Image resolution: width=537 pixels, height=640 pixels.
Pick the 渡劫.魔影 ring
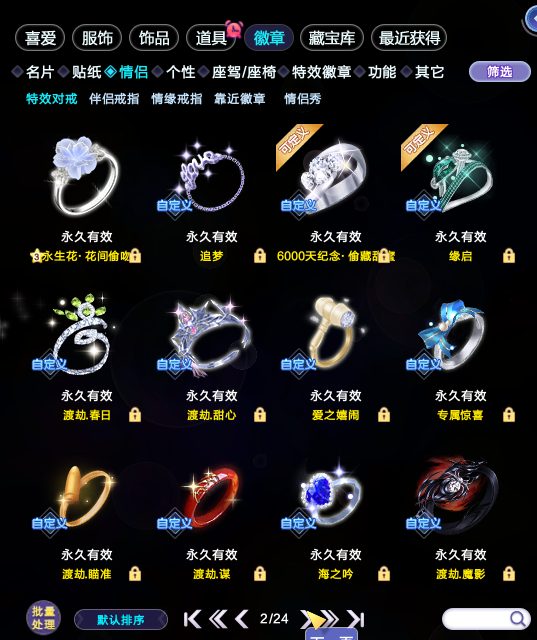460,496
